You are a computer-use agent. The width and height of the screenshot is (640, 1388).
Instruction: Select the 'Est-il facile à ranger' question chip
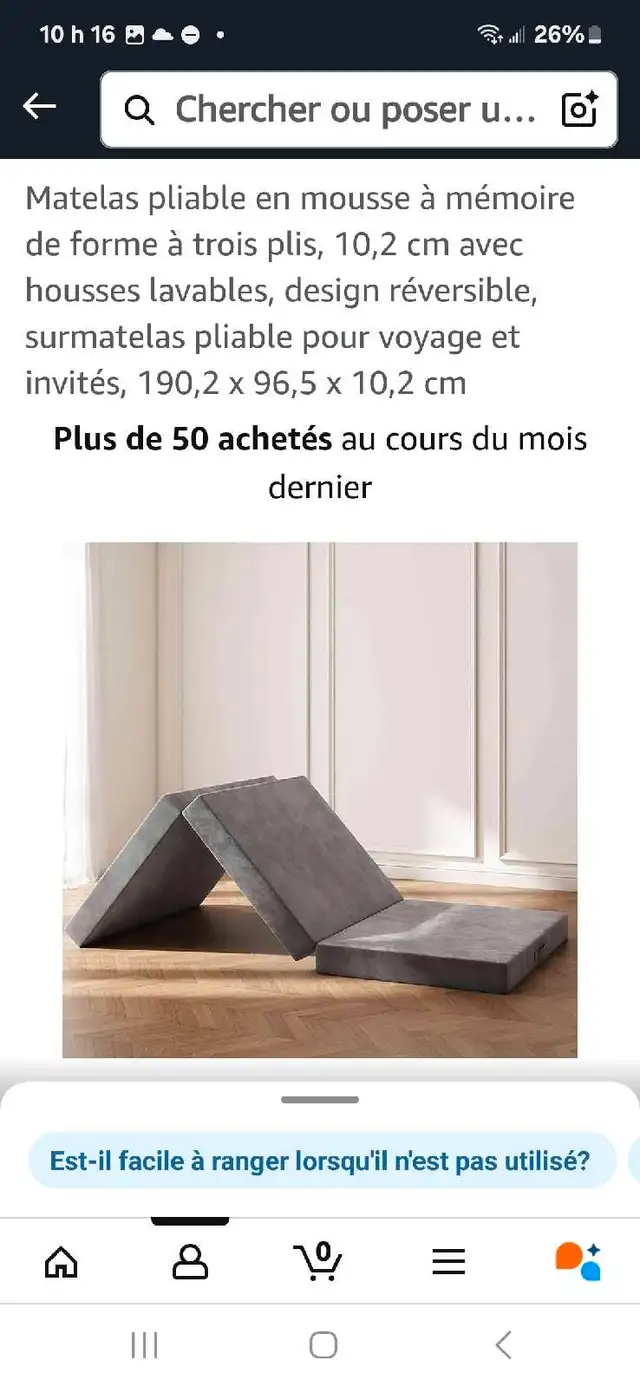[320, 1161]
